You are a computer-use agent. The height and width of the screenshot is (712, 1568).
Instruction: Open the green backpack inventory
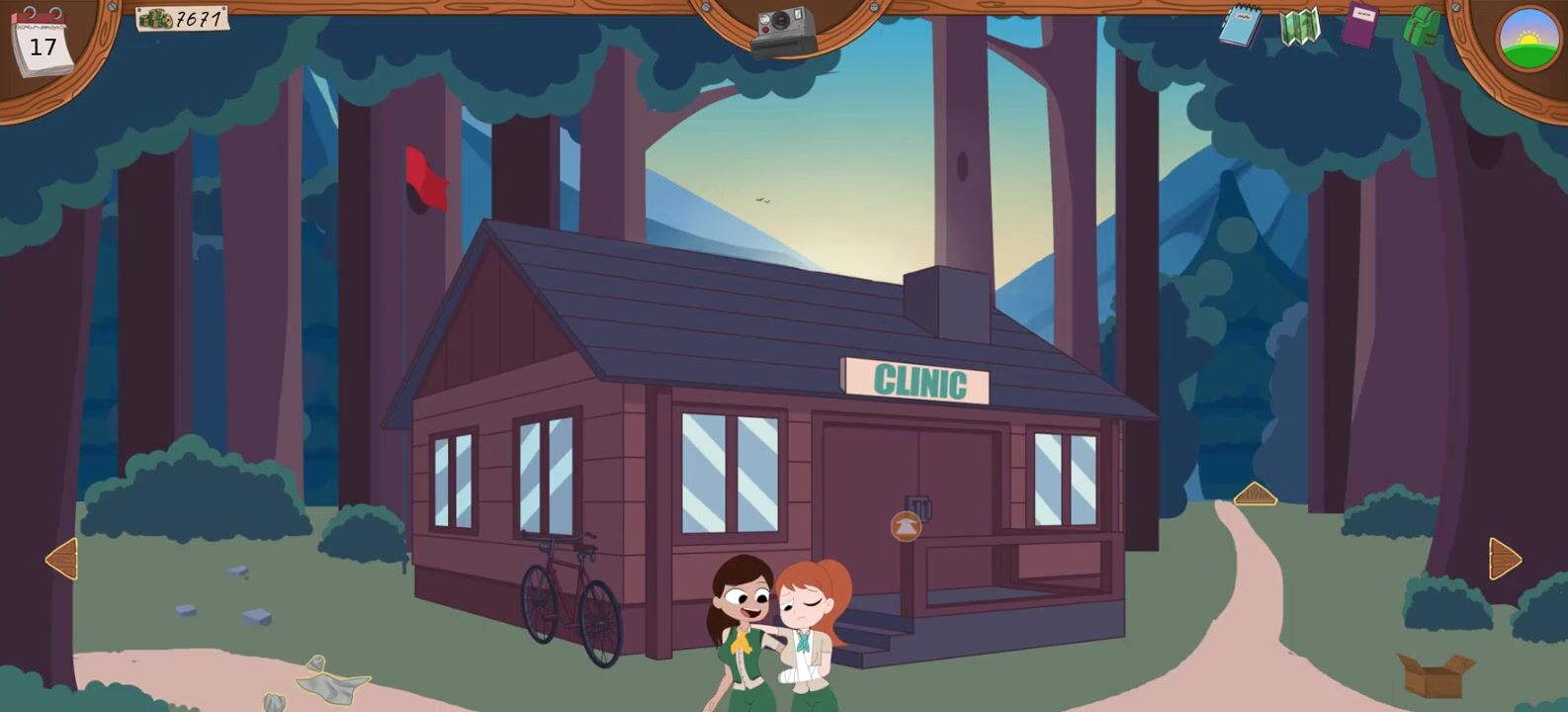click(x=1421, y=27)
